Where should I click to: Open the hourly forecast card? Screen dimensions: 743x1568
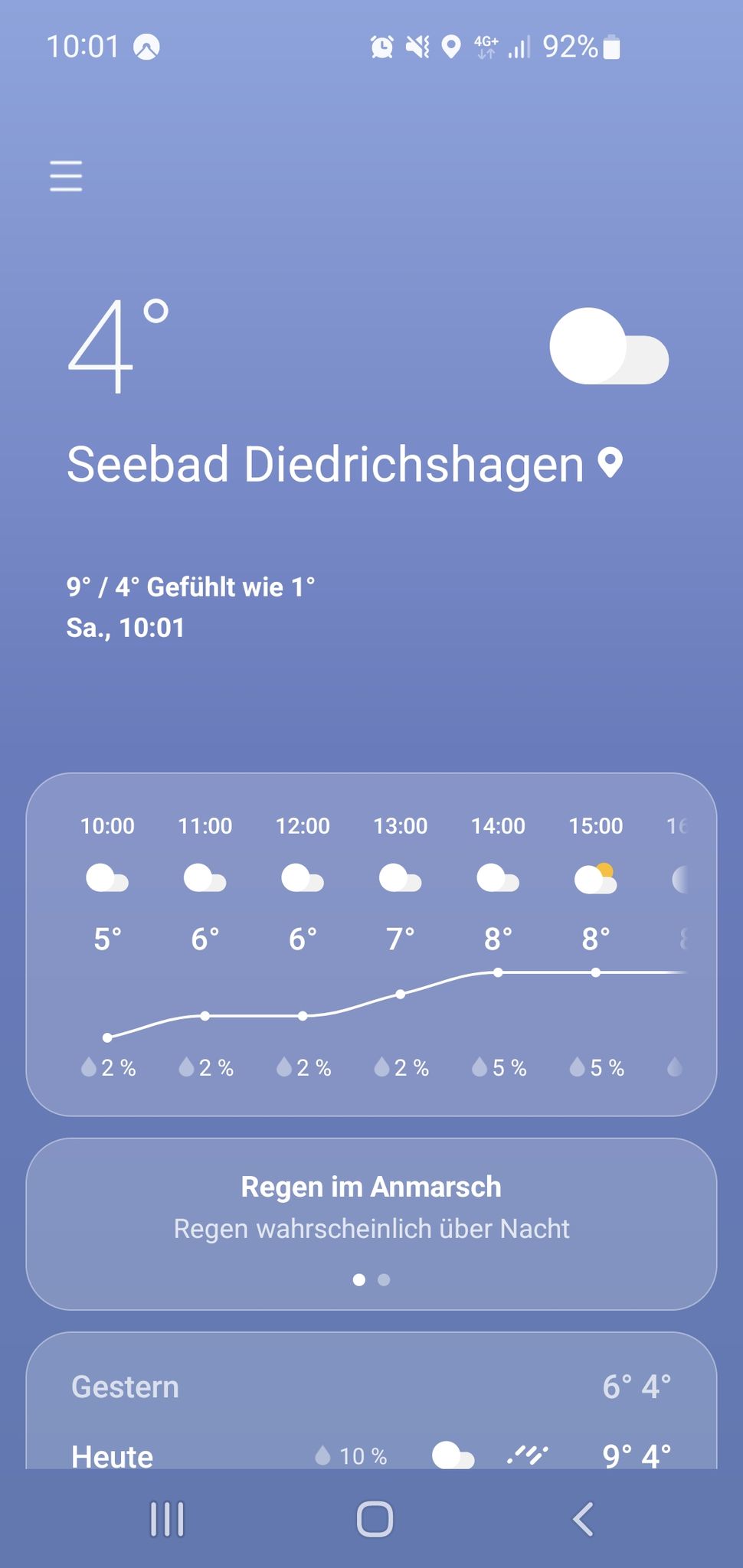tap(371, 944)
